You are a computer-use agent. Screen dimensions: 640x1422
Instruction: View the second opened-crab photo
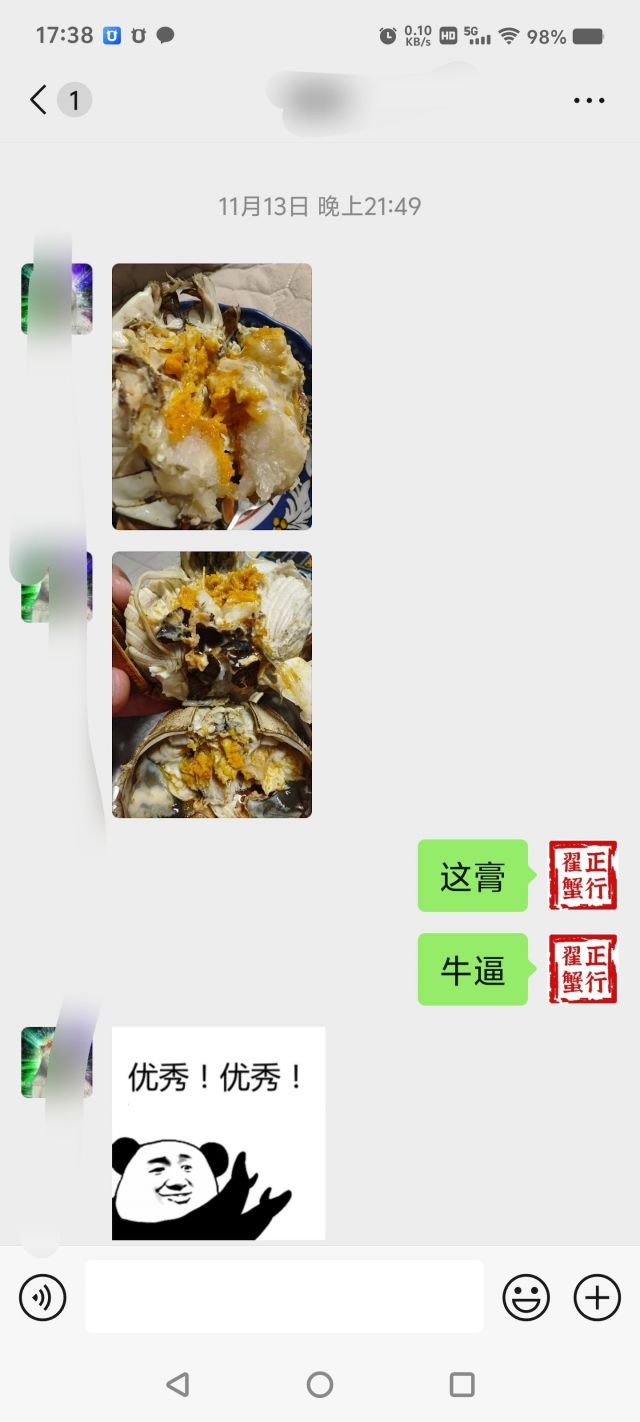click(x=211, y=684)
